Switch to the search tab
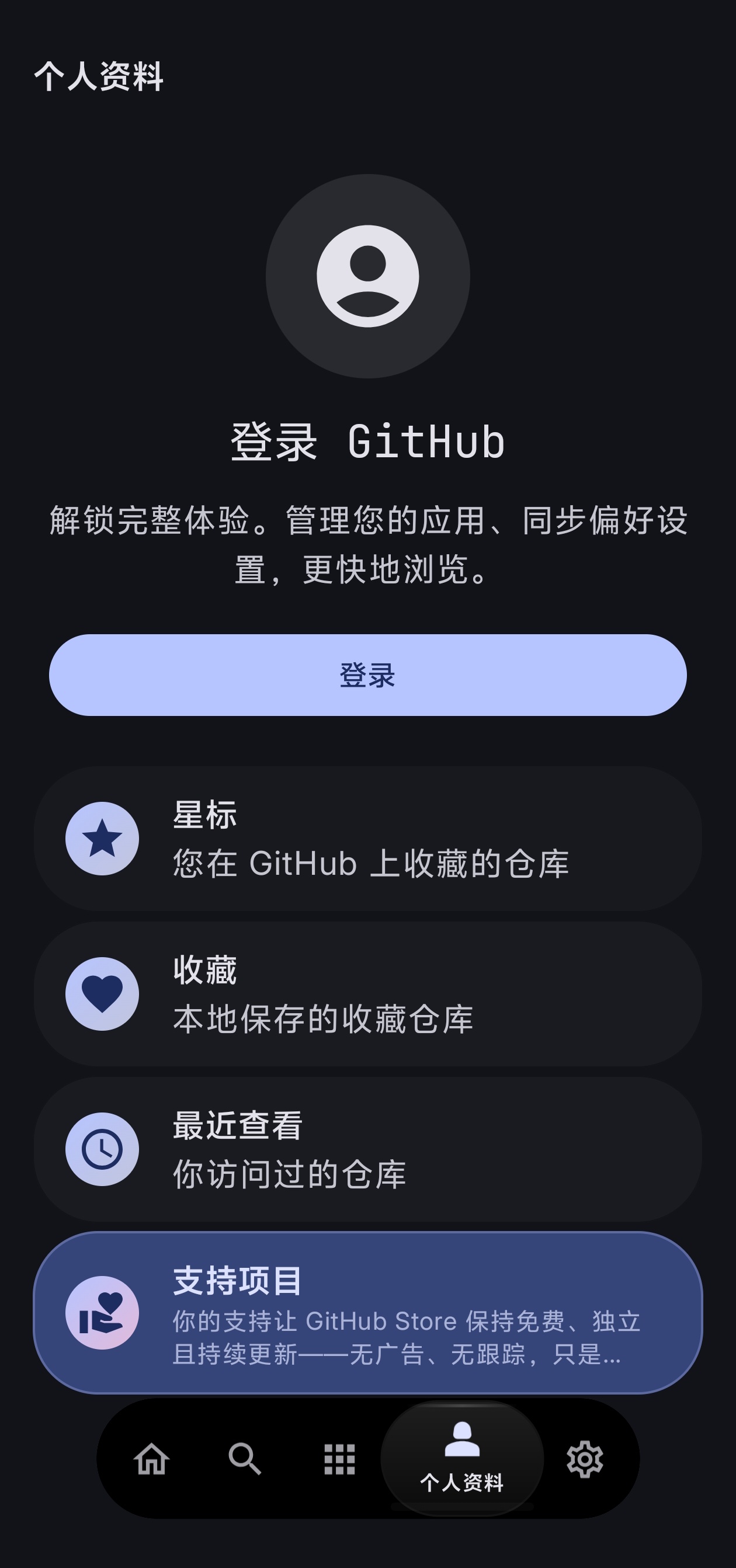Viewport: 736px width, 1568px height. click(245, 1459)
